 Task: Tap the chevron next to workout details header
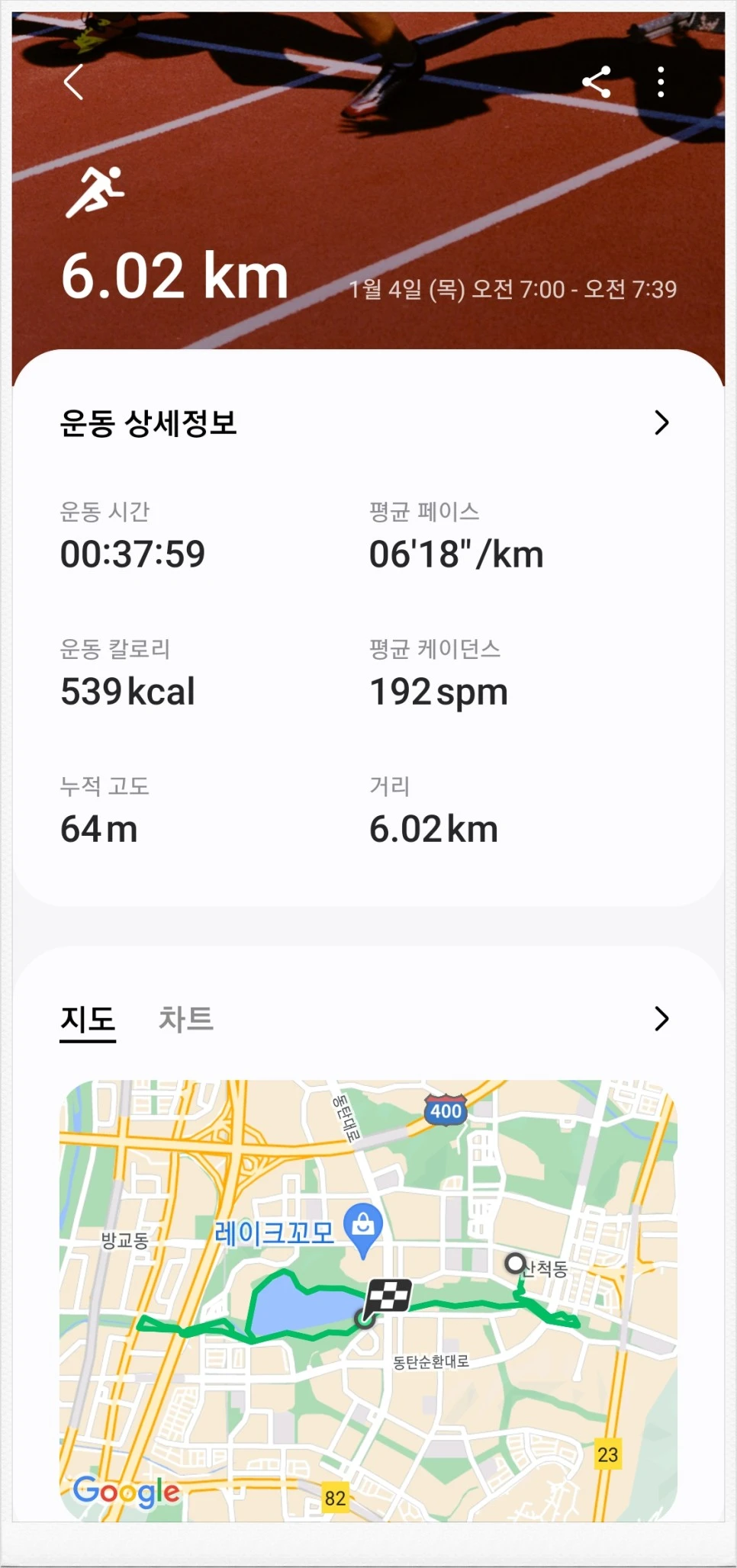tap(662, 421)
